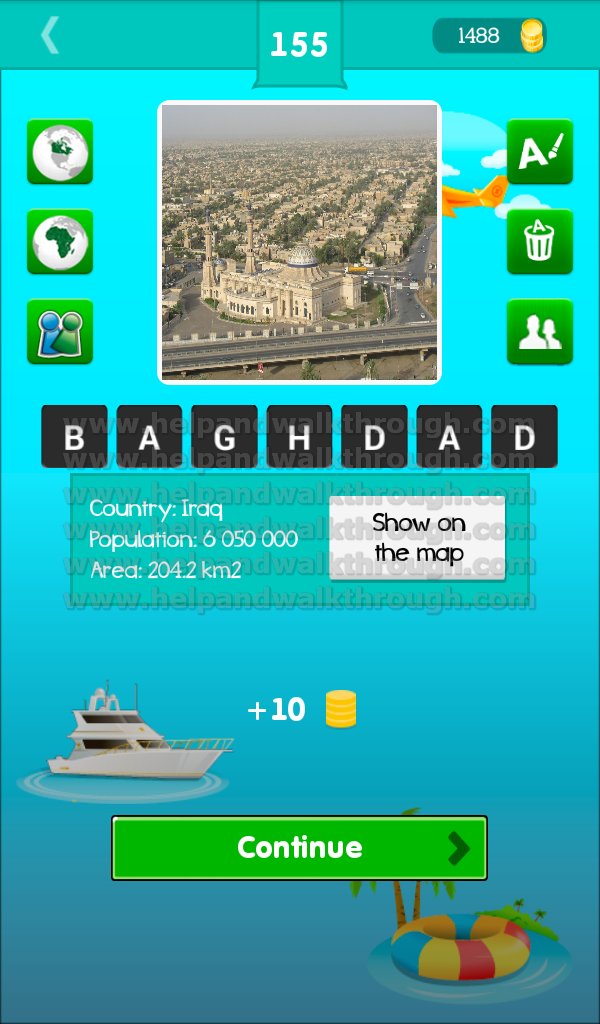Go back with the top-left arrow
This screenshot has width=600, height=1024.
(x=49, y=36)
